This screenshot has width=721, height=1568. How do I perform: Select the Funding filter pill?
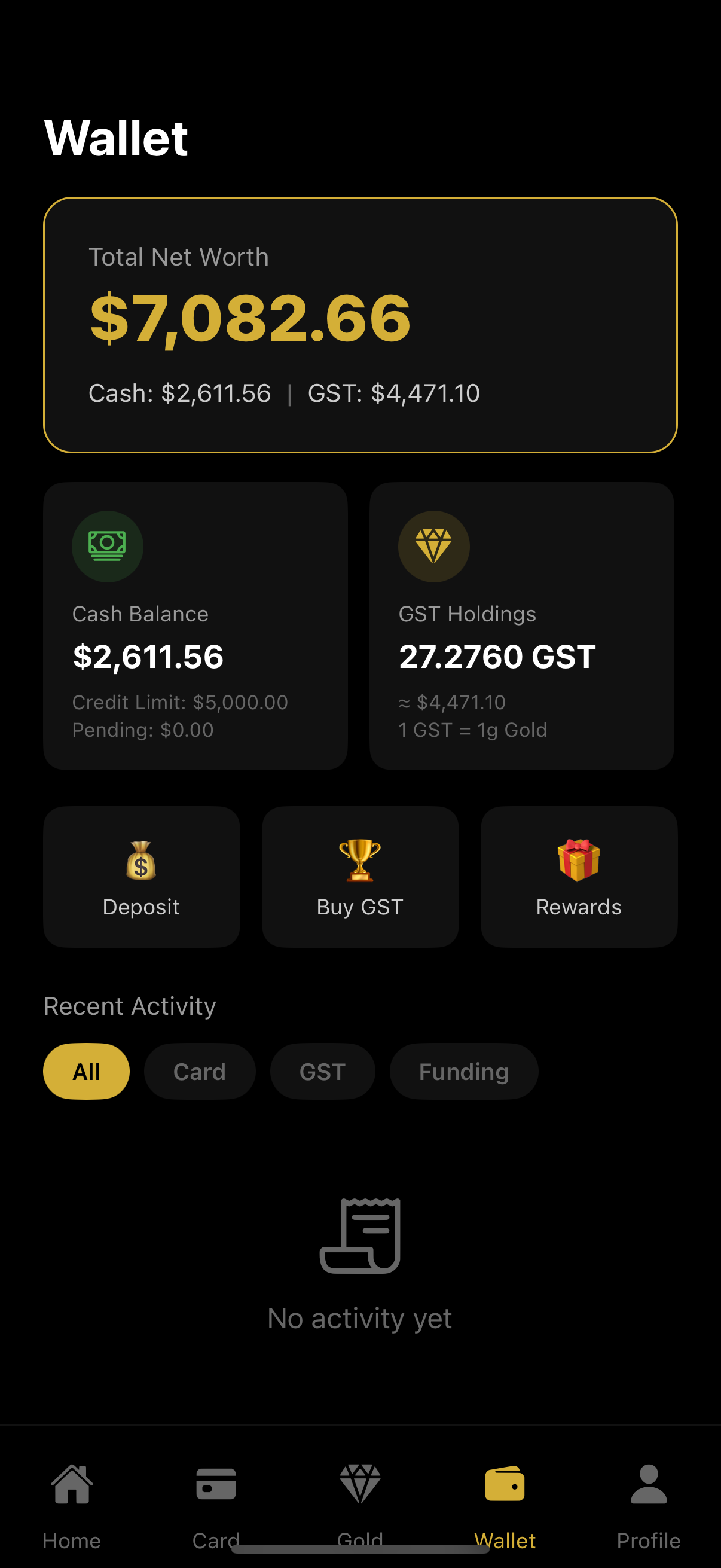(464, 1071)
